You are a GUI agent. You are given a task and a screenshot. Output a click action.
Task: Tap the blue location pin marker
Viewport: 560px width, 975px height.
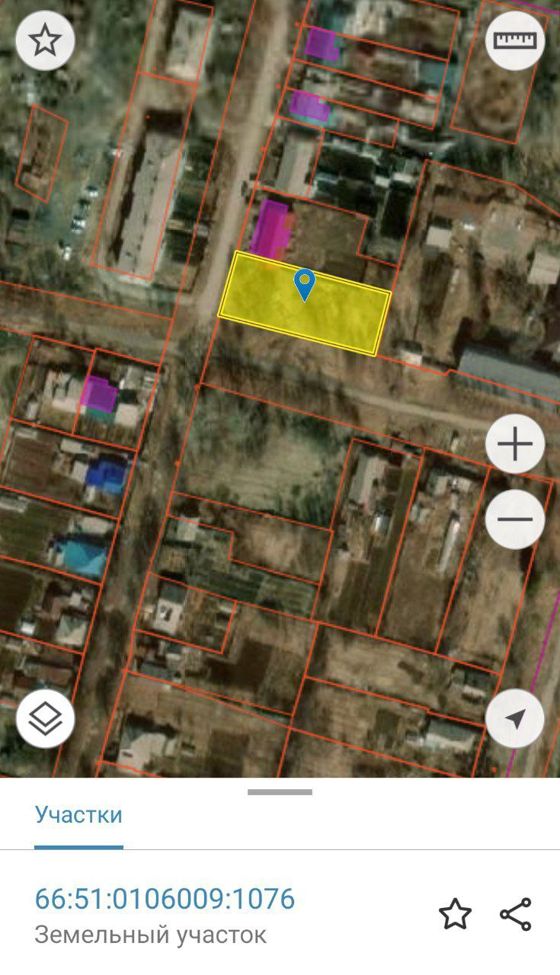pyautogui.click(x=304, y=286)
